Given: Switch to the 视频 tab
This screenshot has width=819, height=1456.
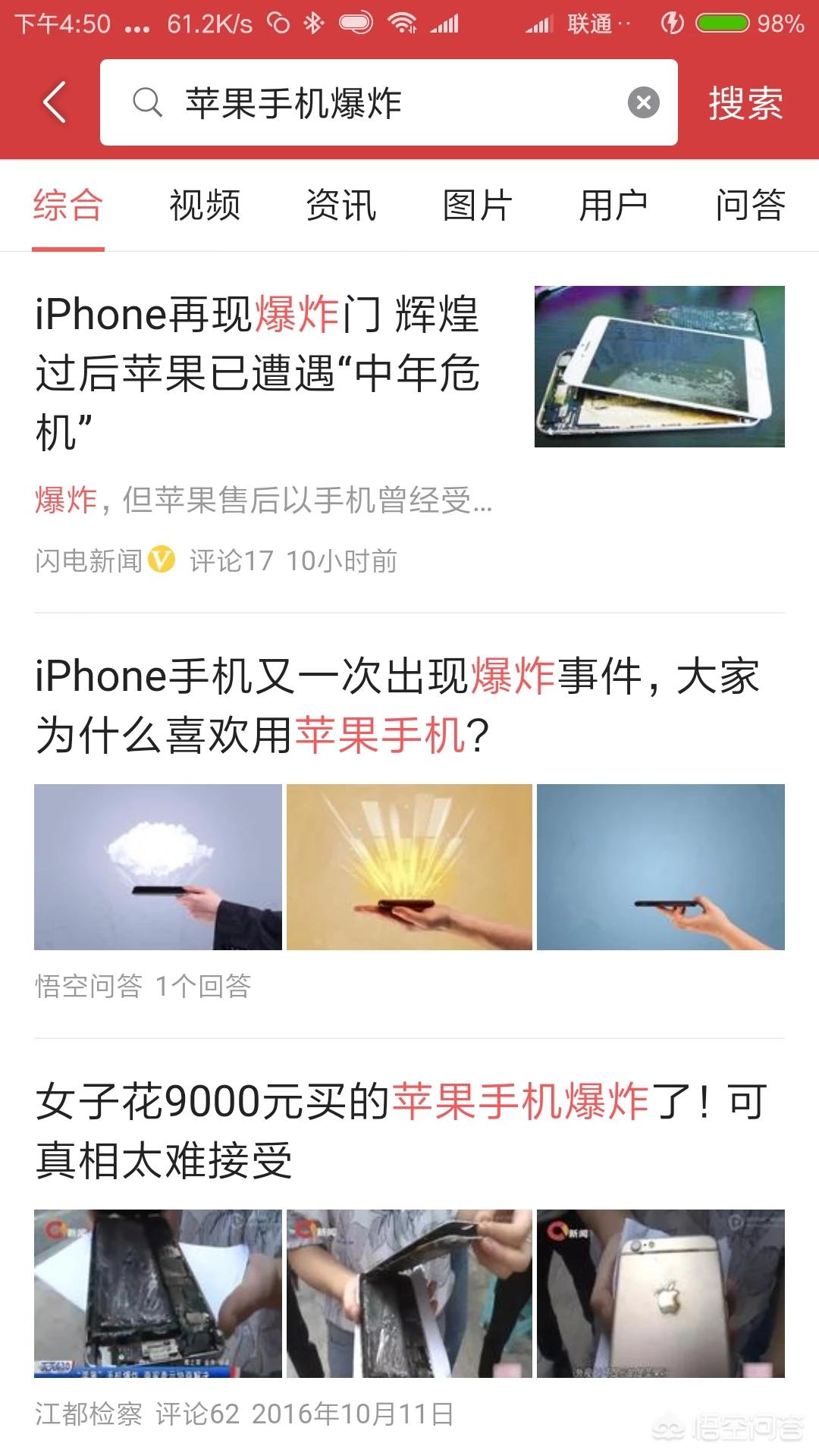Looking at the screenshot, I should coord(205,205).
